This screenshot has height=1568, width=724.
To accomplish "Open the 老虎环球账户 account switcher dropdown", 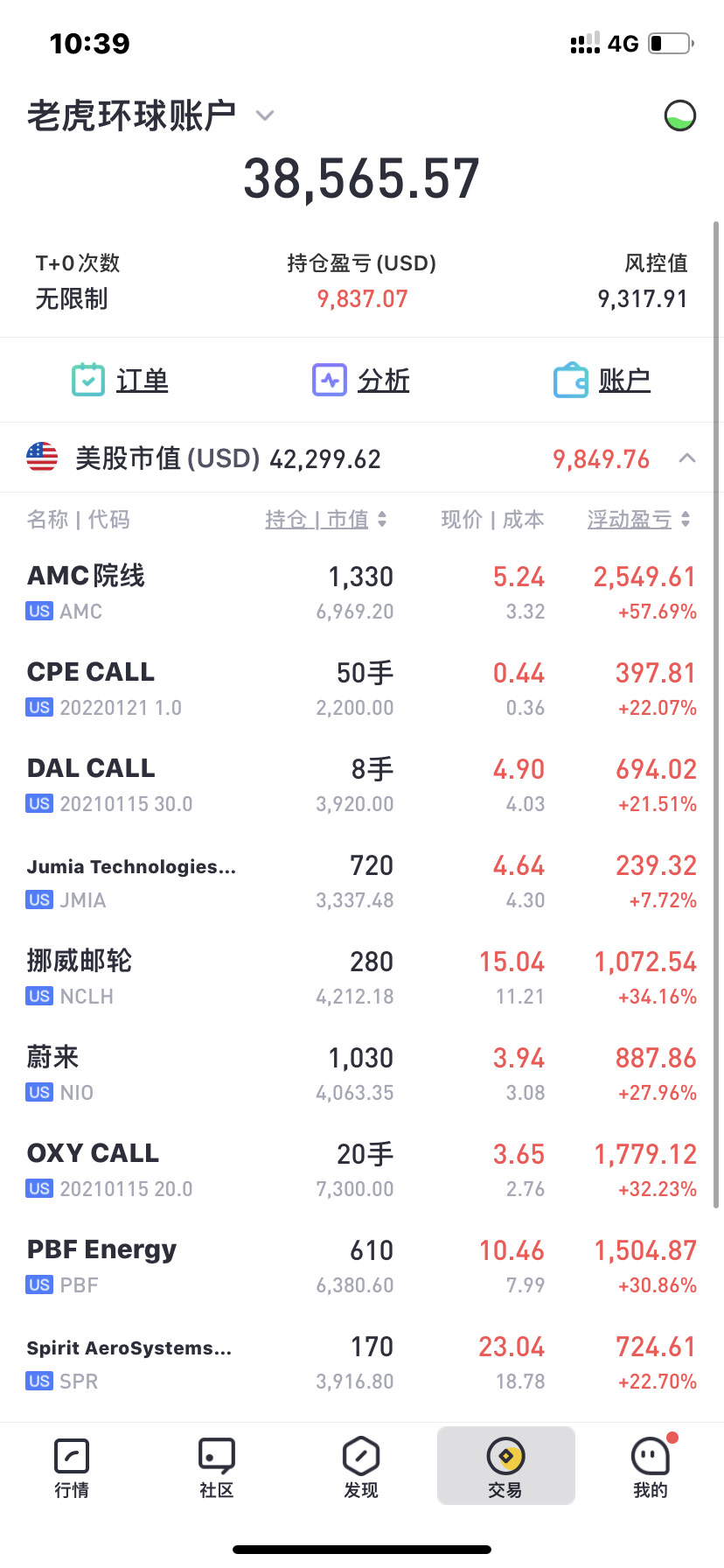I will (x=264, y=115).
